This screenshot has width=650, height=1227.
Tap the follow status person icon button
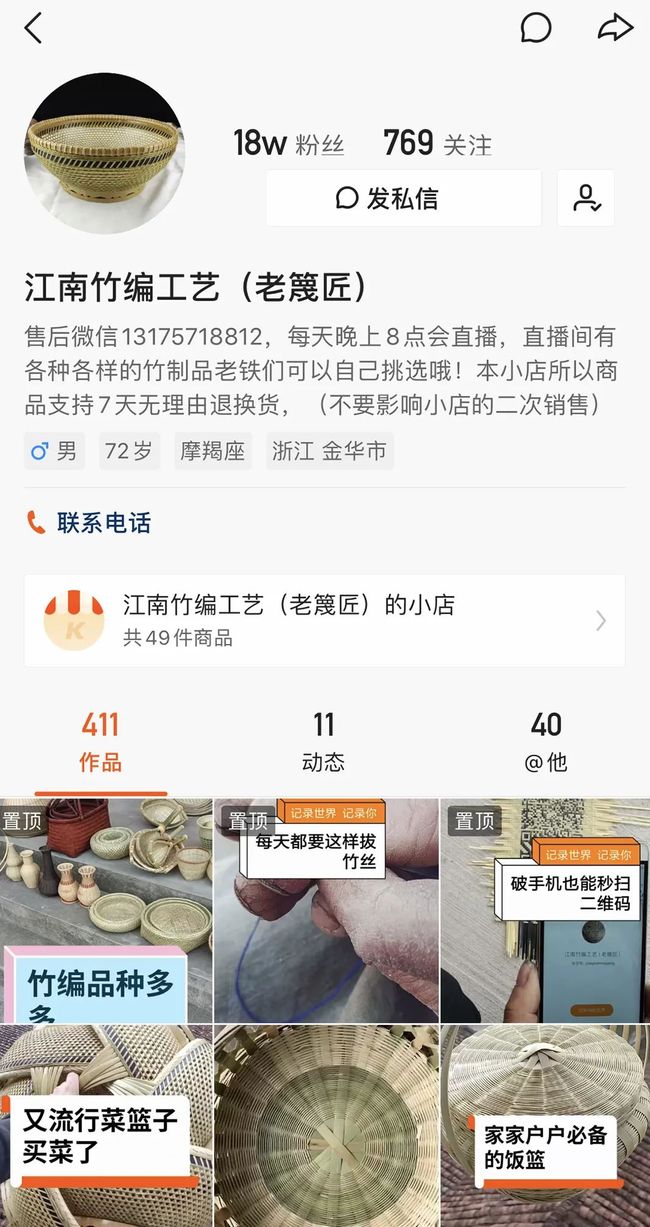click(x=586, y=198)
